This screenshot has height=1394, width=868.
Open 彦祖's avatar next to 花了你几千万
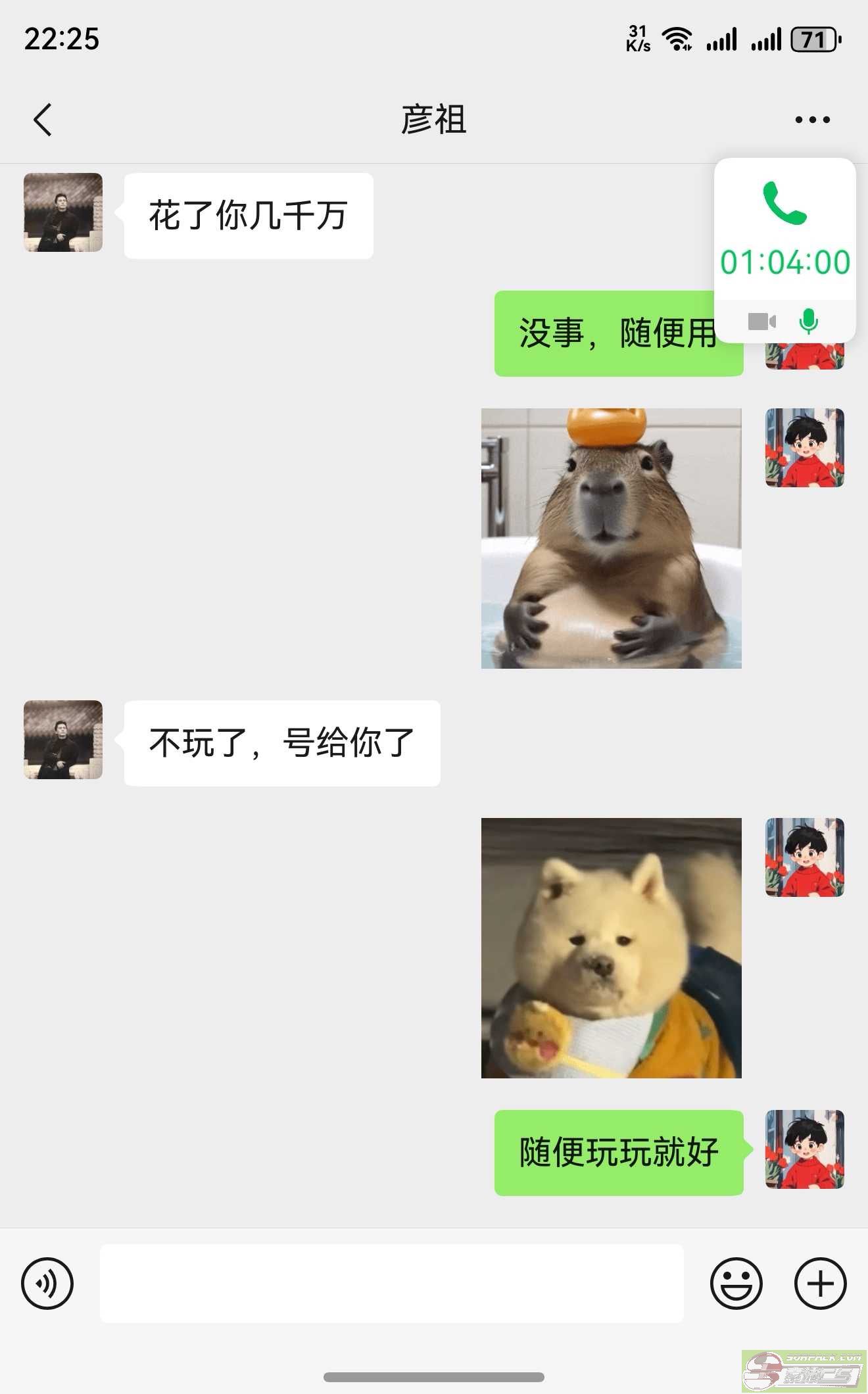[x=63, y=212]
